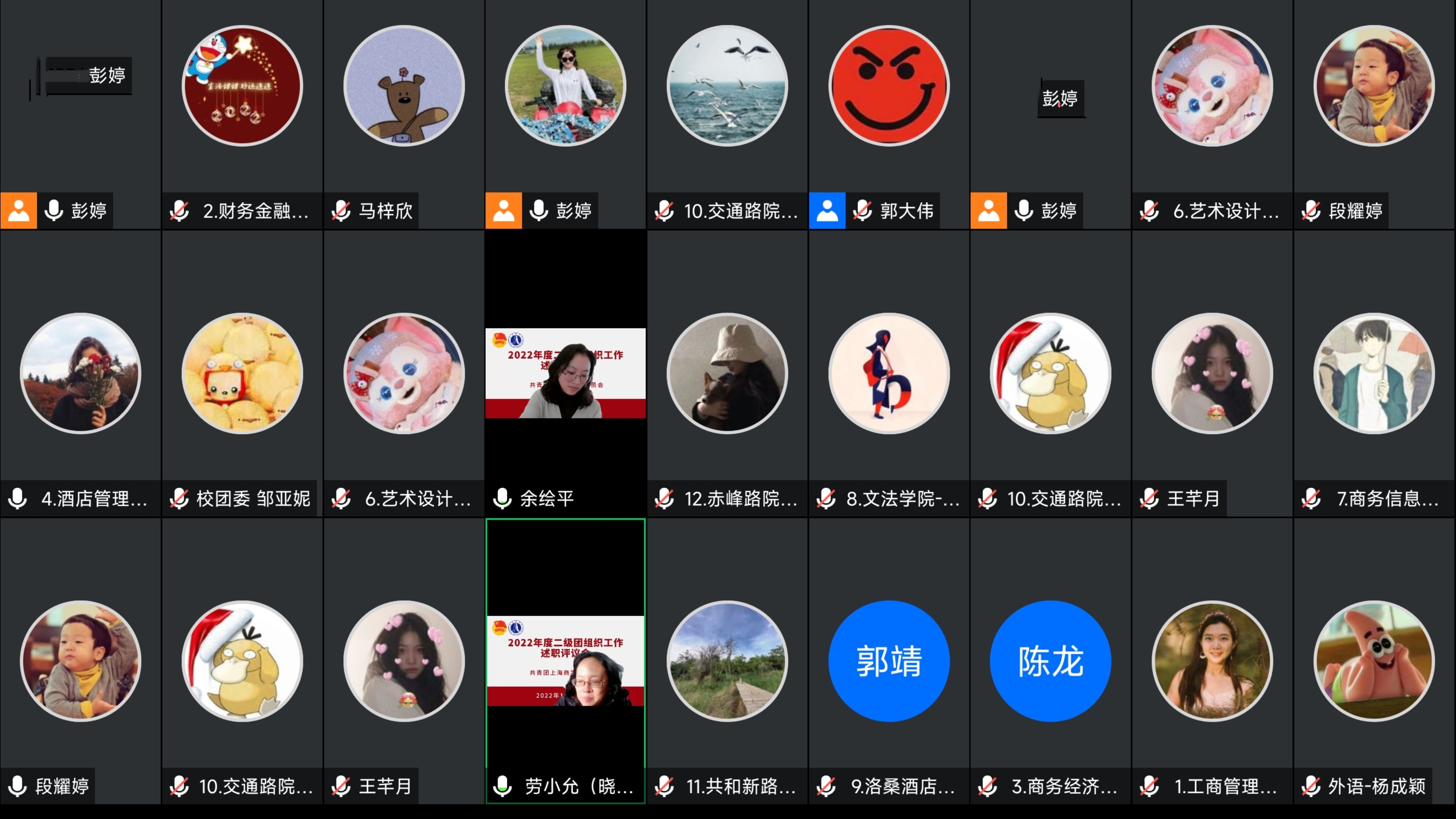
Task: Open the 4.酒店管理 participant tile
Action: tap(80, 374)
